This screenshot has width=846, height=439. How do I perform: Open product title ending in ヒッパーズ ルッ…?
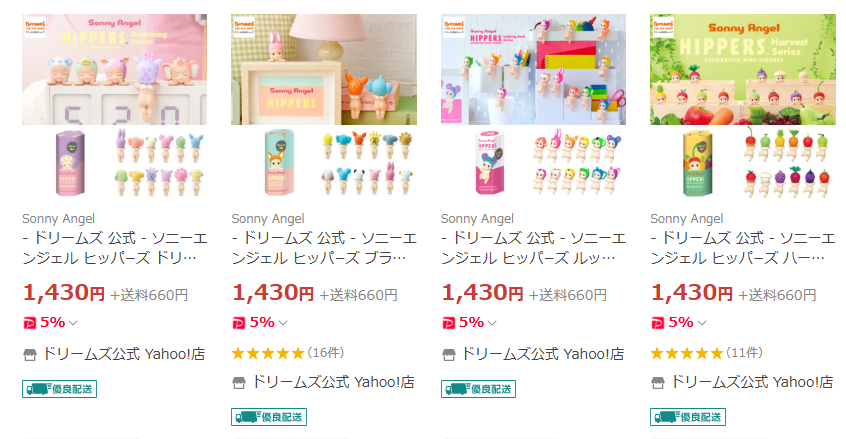pyautogui.click(x=533, y=248)
